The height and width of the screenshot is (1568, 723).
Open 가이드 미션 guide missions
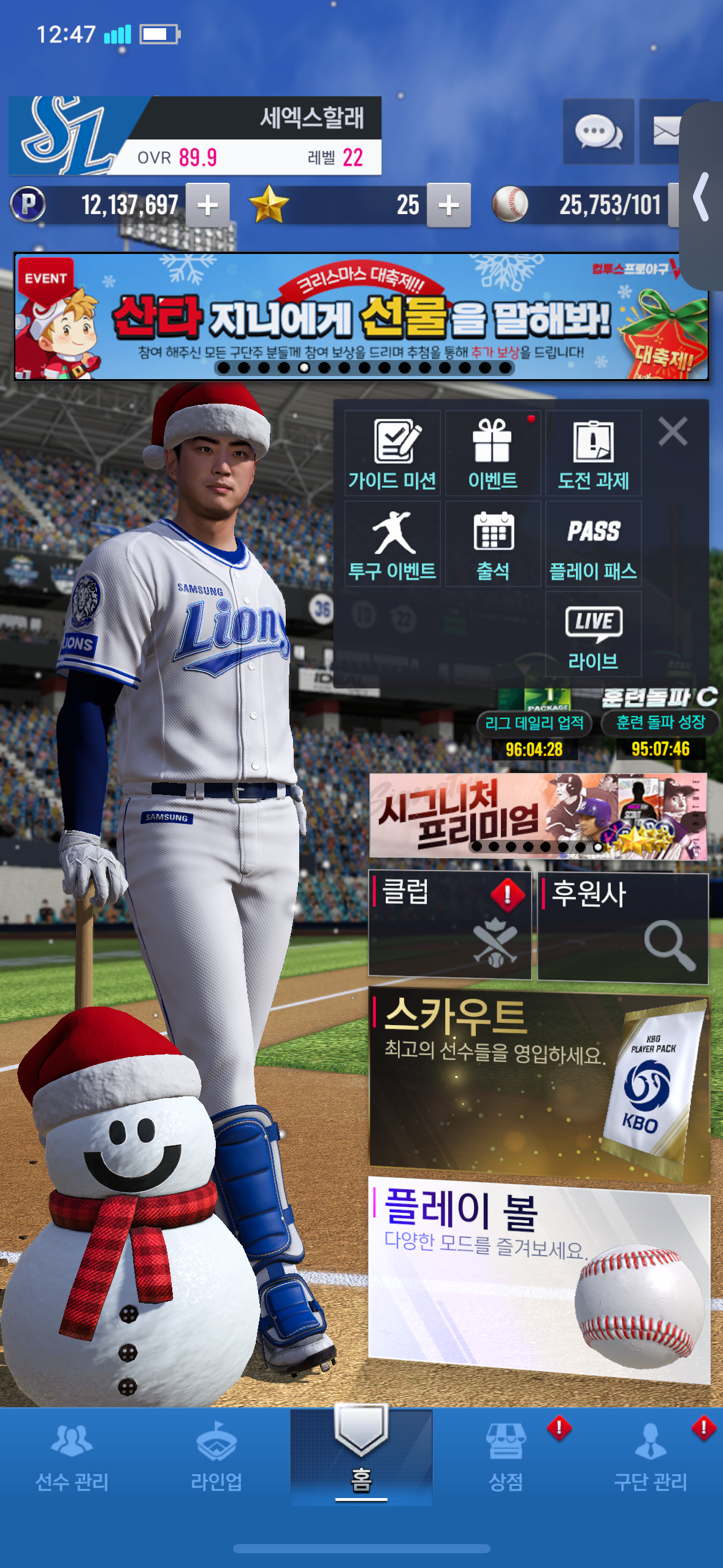pyautogui.click(x=392, y=454)
